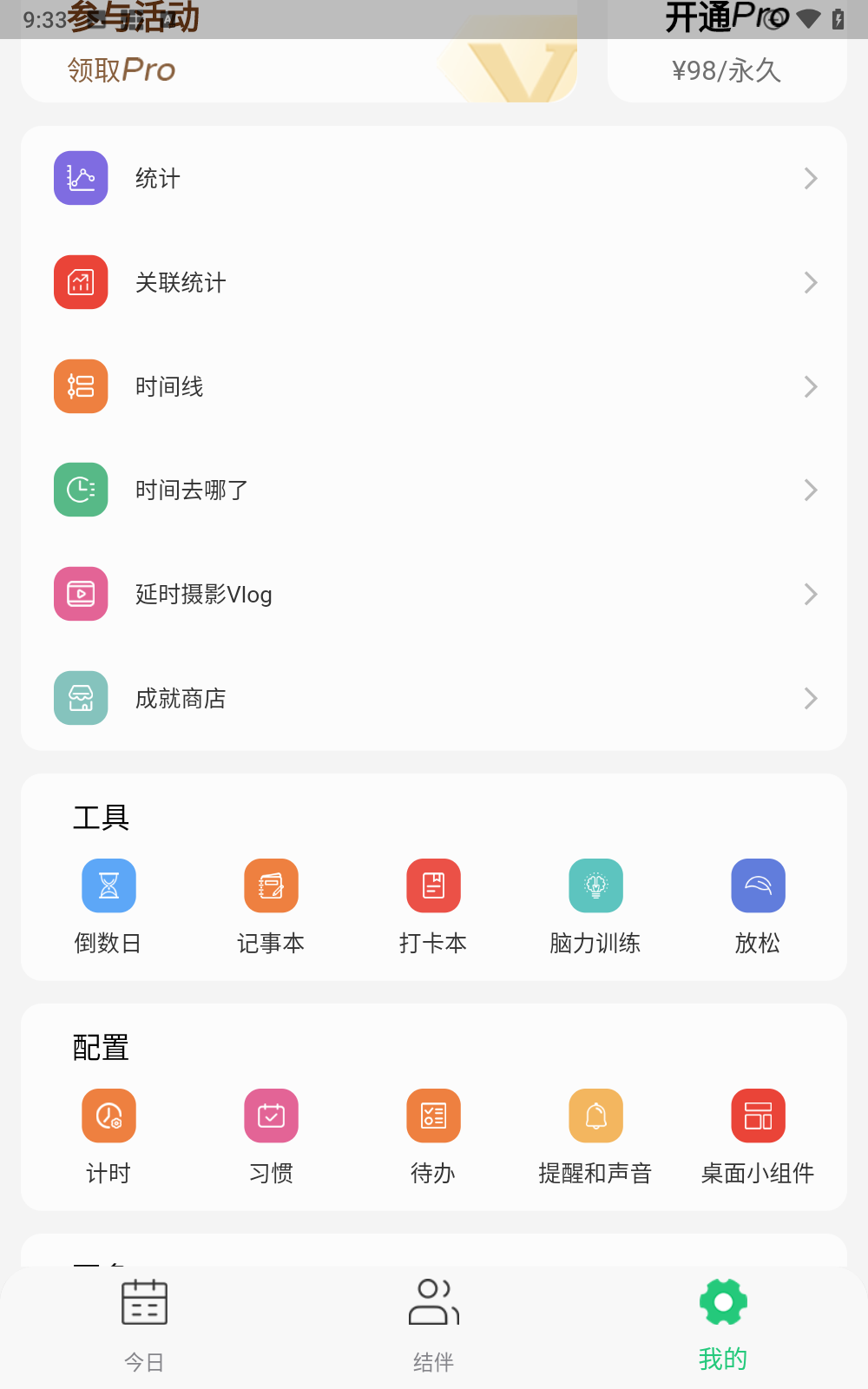This screenshot has width=868, height=1389.
Task: Open the 时间线 timeline row
Action: point(434,386)
